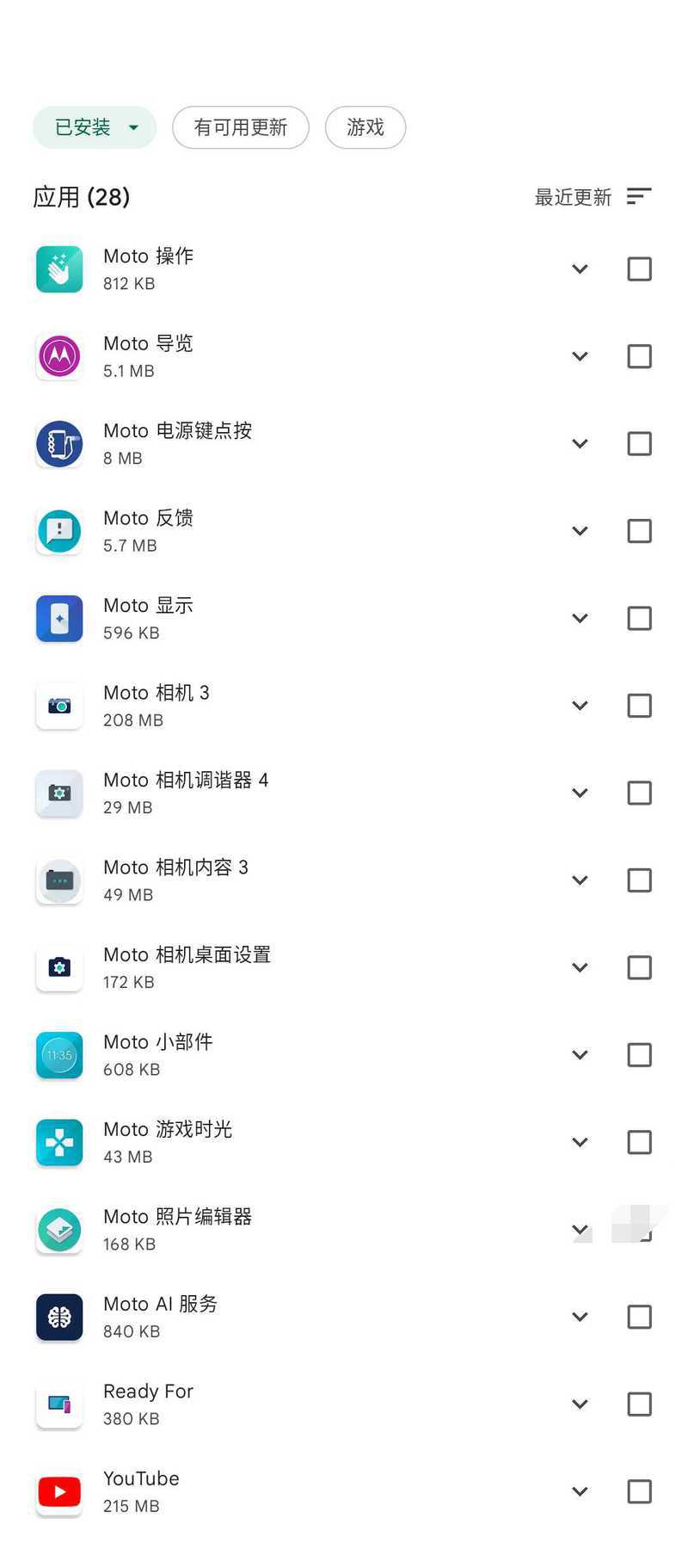Select the YouTube checkbox
The width and height of the screenshot is (688, 1568).
(x=639, y=1491)
